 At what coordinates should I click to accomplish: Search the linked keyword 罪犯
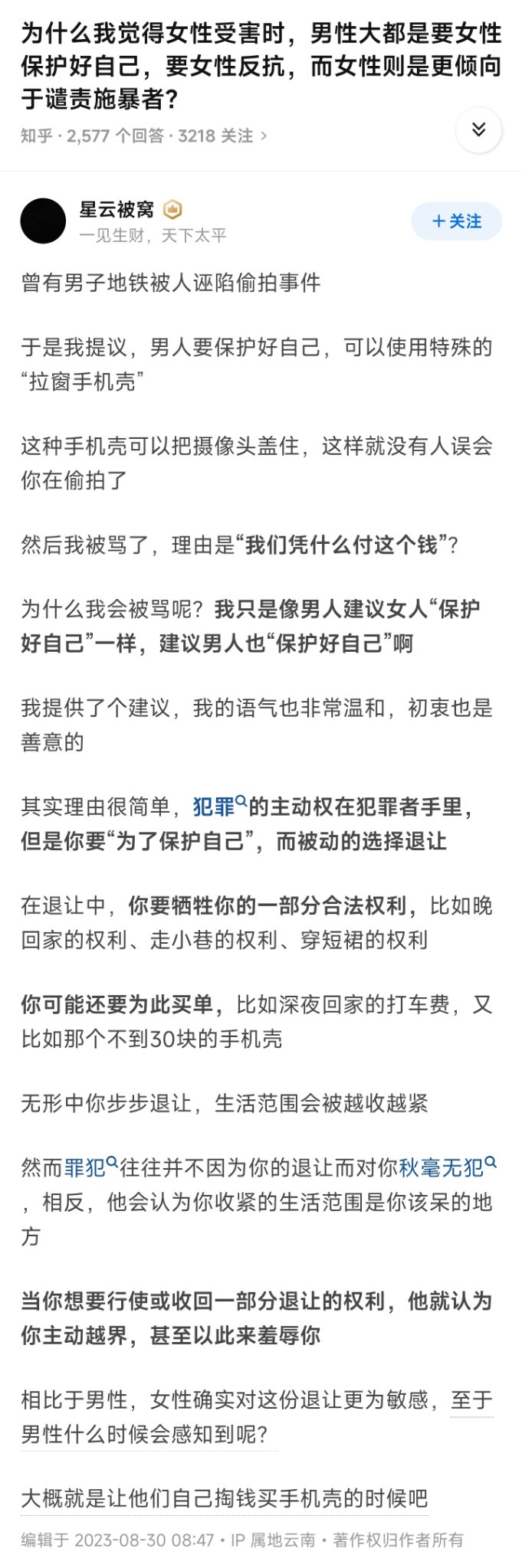point(90,1167)
